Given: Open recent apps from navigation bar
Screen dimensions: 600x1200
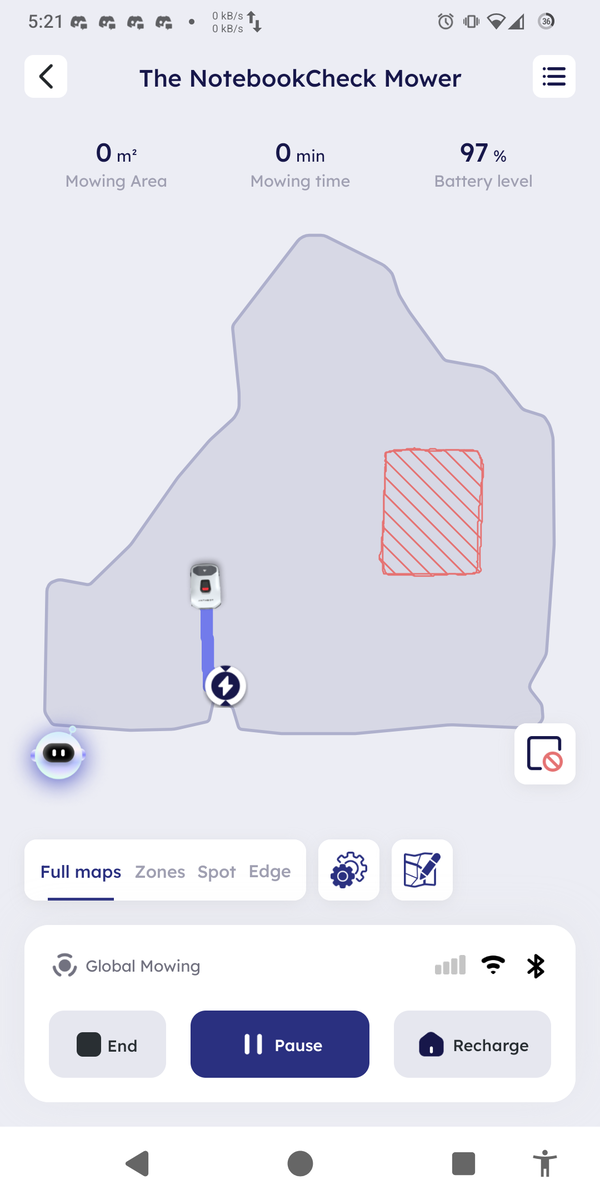Looking at the screenshot, I should point(463,1163).
